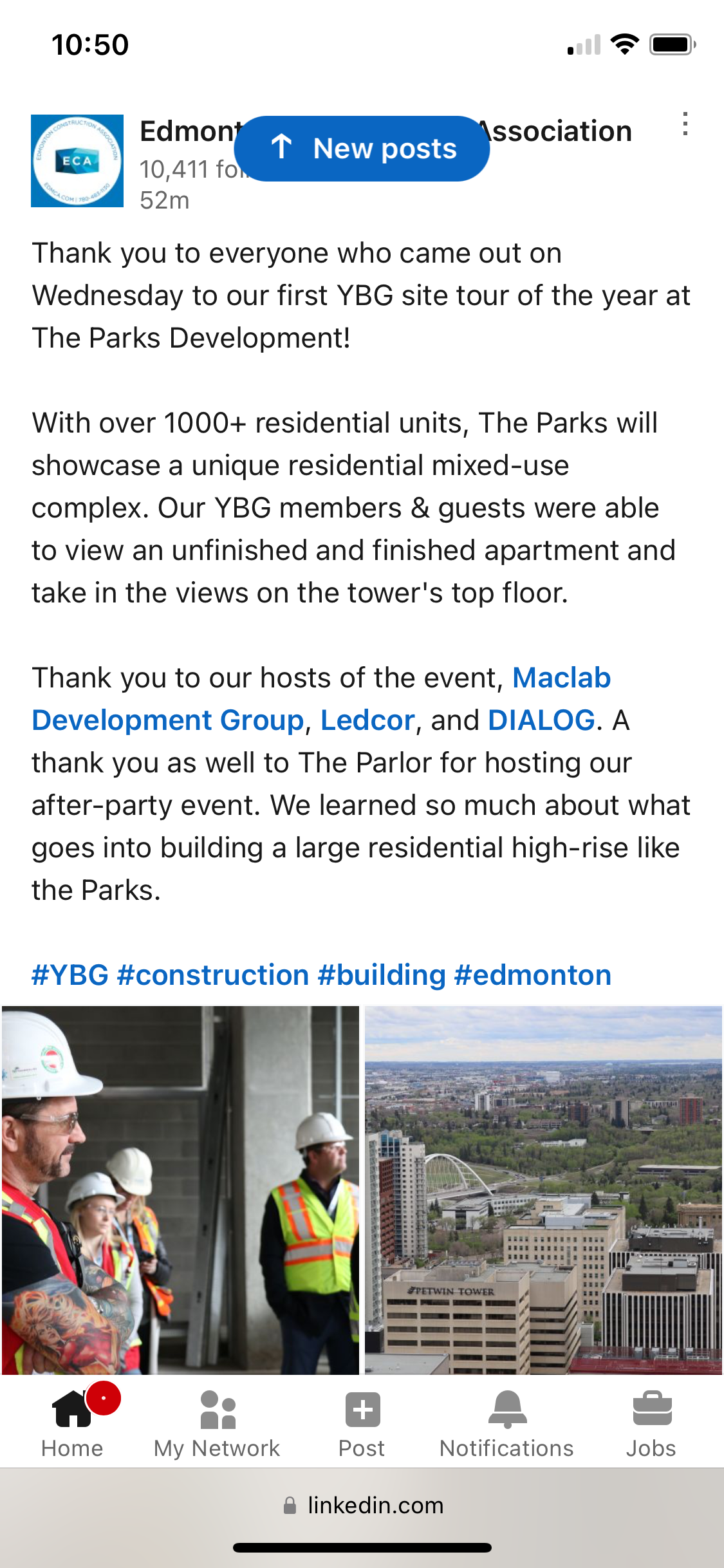Switch to the Jobs tab
Viewport: 724px width, 1568px height.
(x=651, y=1421)
